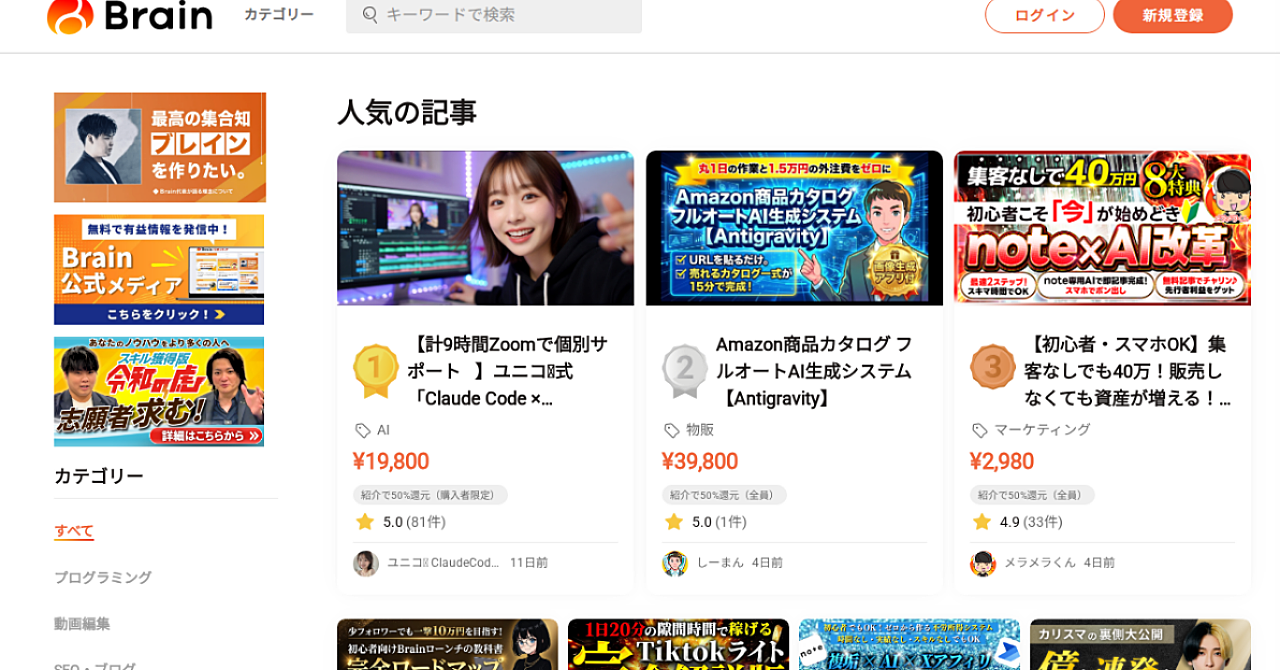Tap the ログイン button
This screenshot has width=1280, height=670.
pos(1044,15)
